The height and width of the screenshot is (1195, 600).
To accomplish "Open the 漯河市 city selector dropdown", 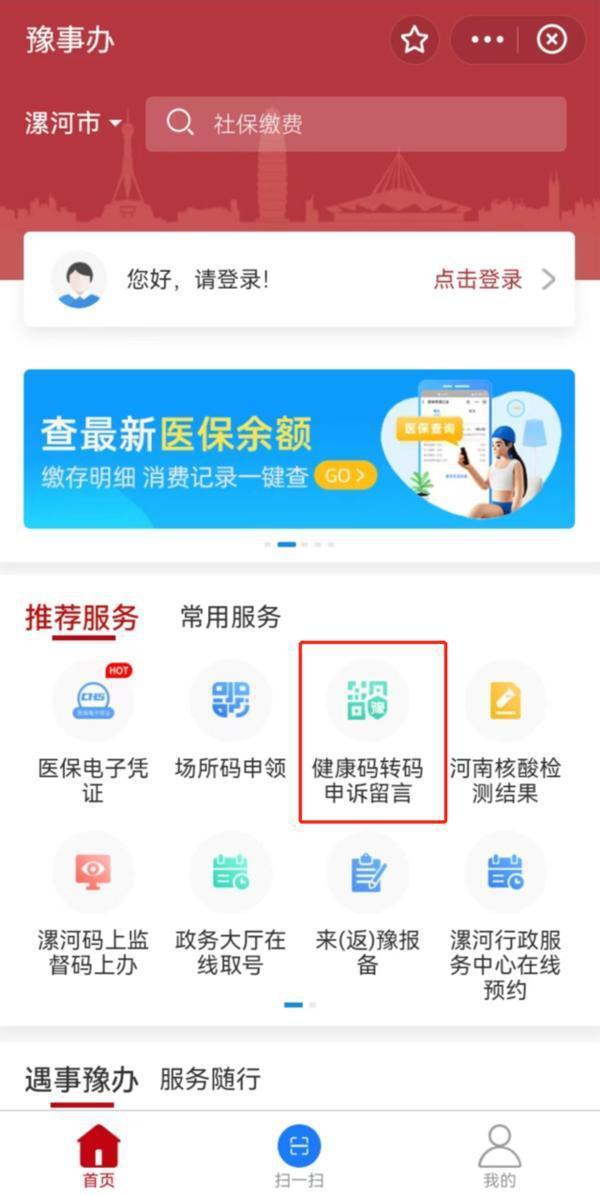I will [x=73, y=124].
